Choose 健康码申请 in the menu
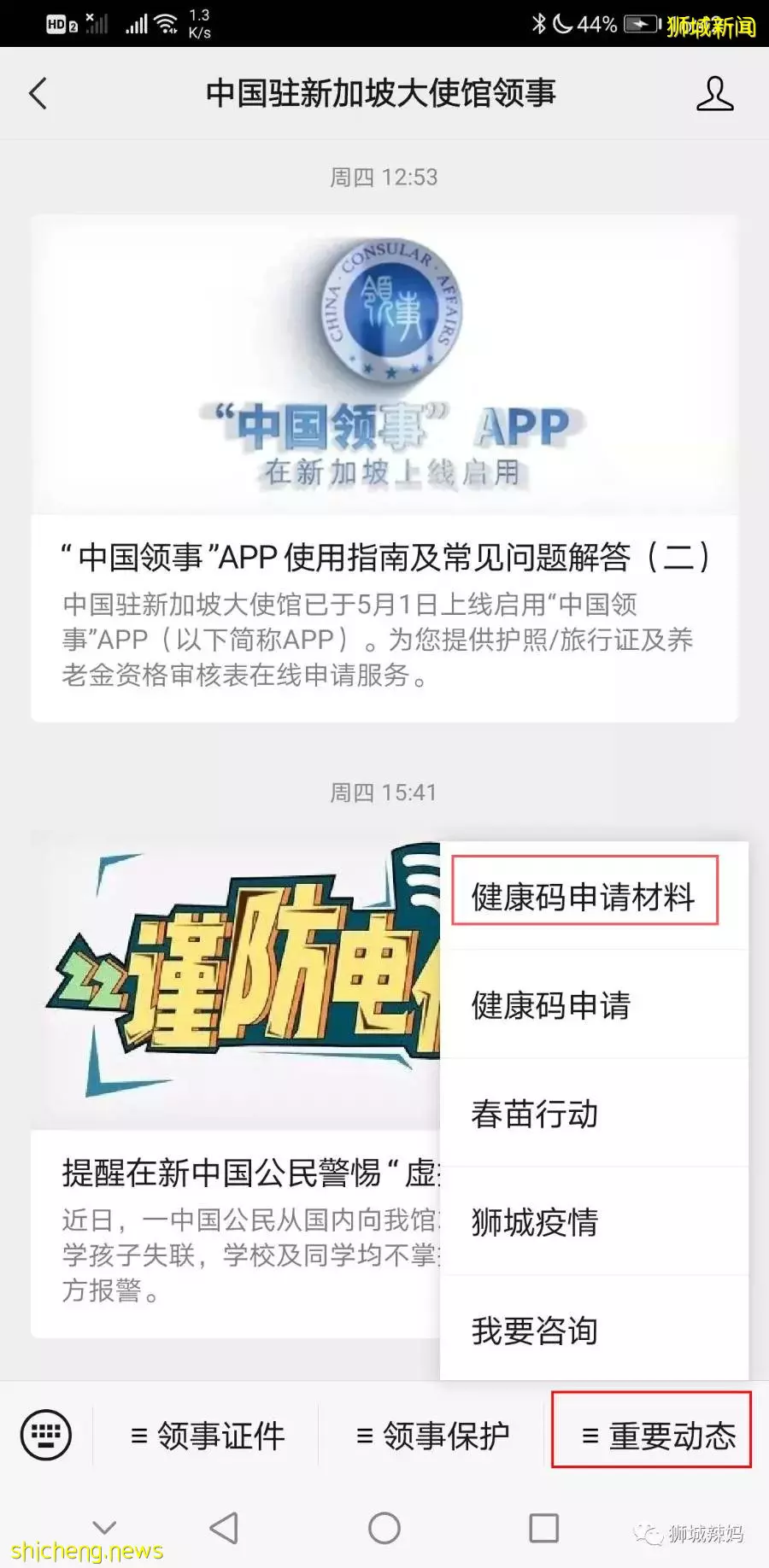The image size is (769, 1568). coord(551,1005)
